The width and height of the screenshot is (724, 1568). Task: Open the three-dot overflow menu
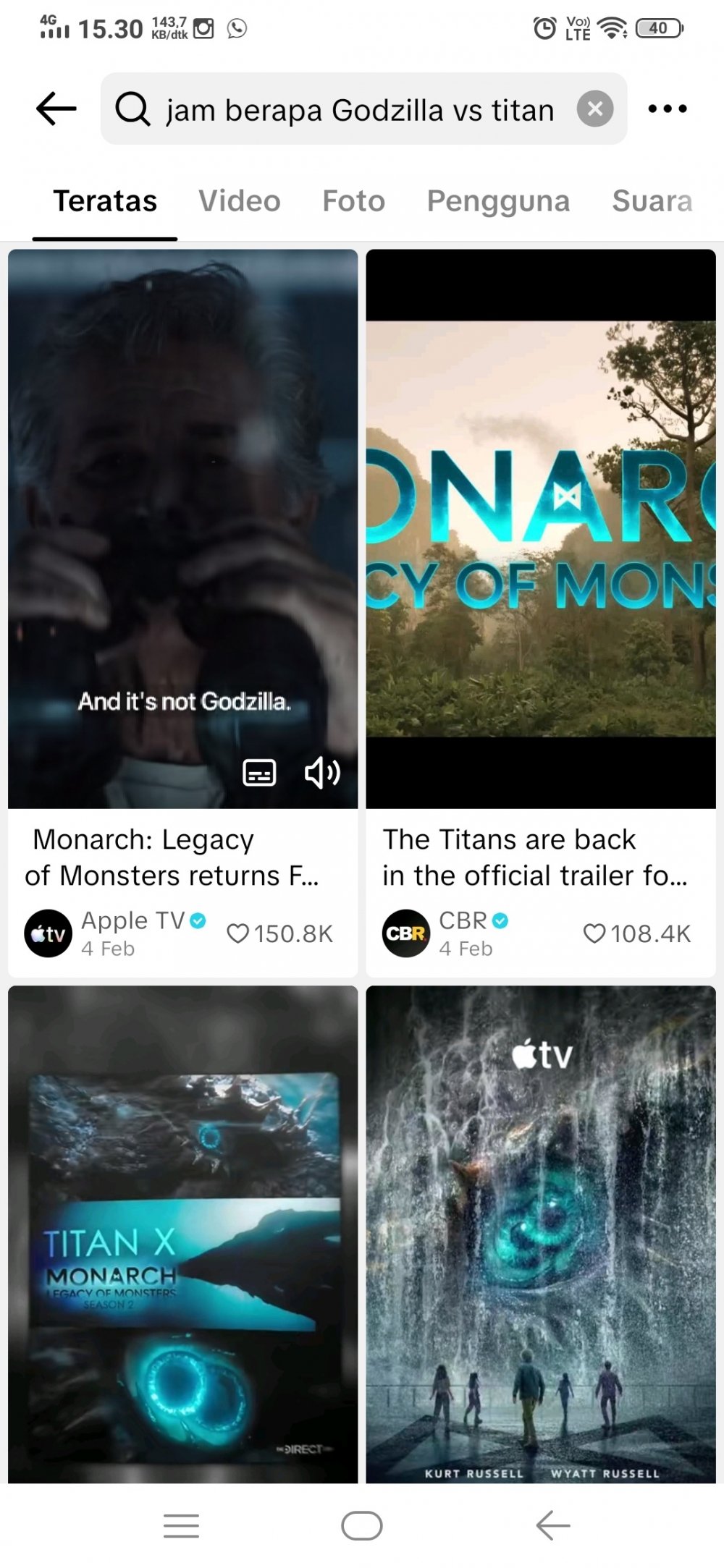(x=668, y=109)
